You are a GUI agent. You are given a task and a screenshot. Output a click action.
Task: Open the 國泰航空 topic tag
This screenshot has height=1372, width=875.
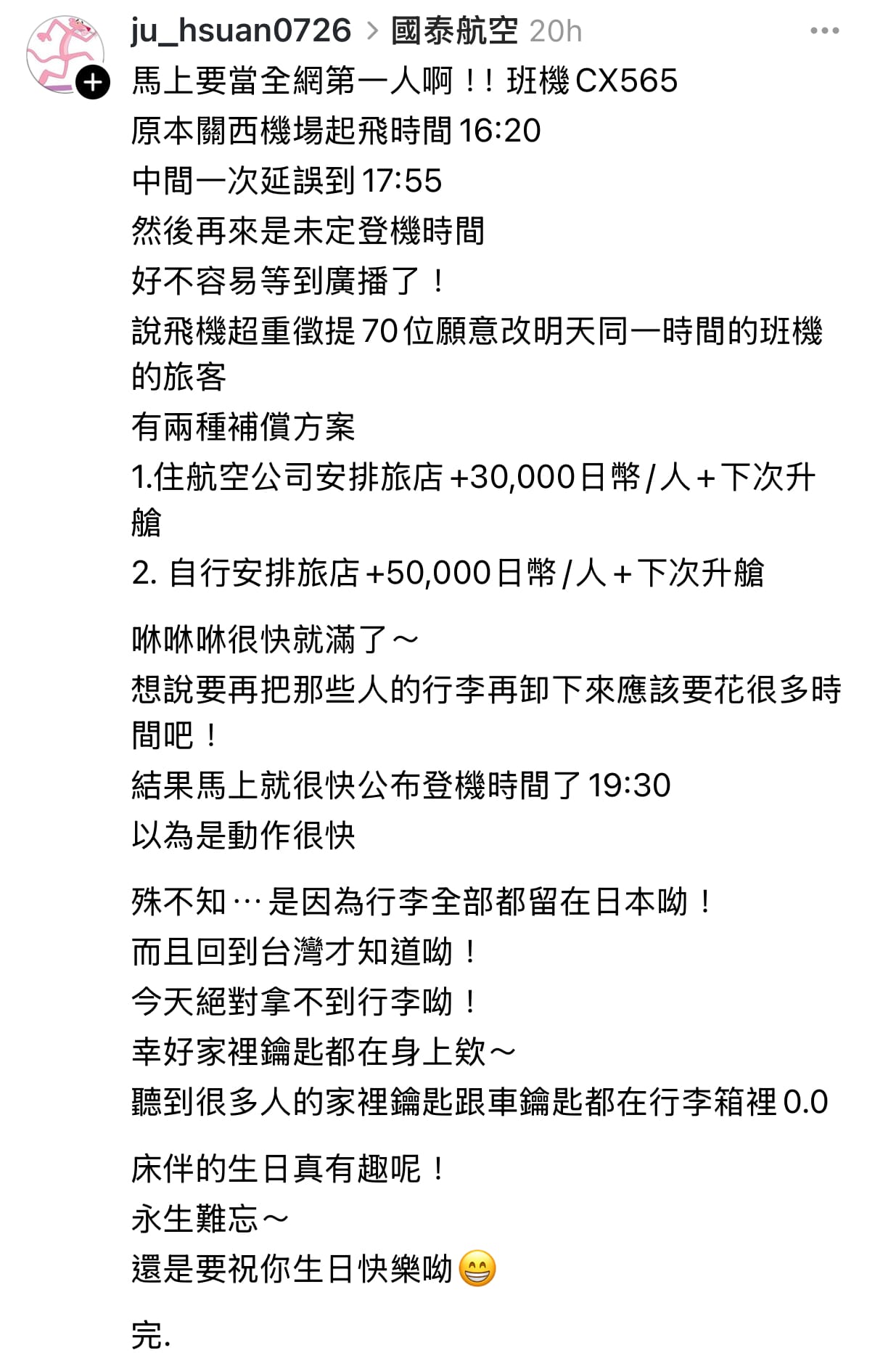454,31
